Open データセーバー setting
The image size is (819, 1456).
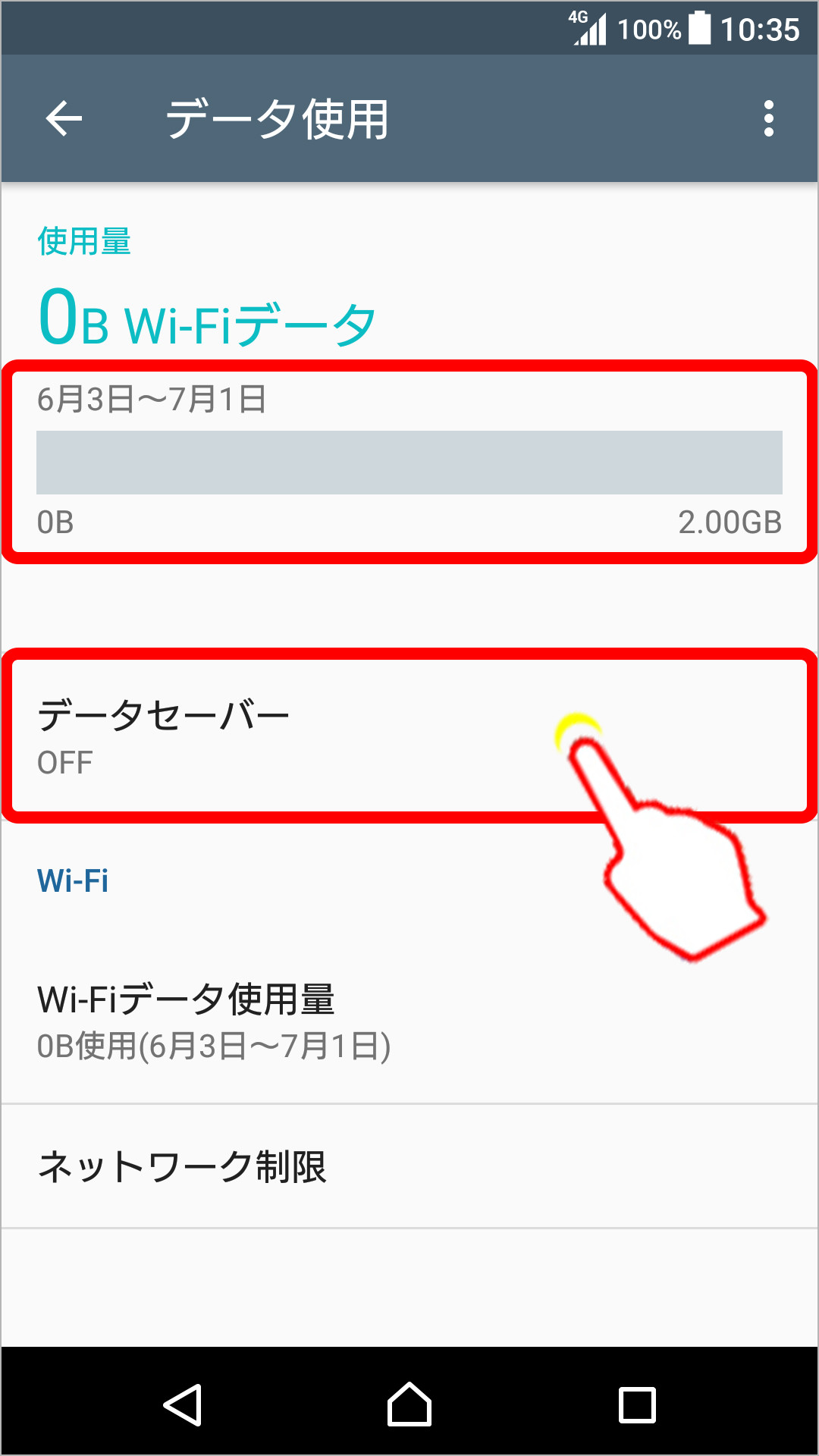tap(303, 736)
